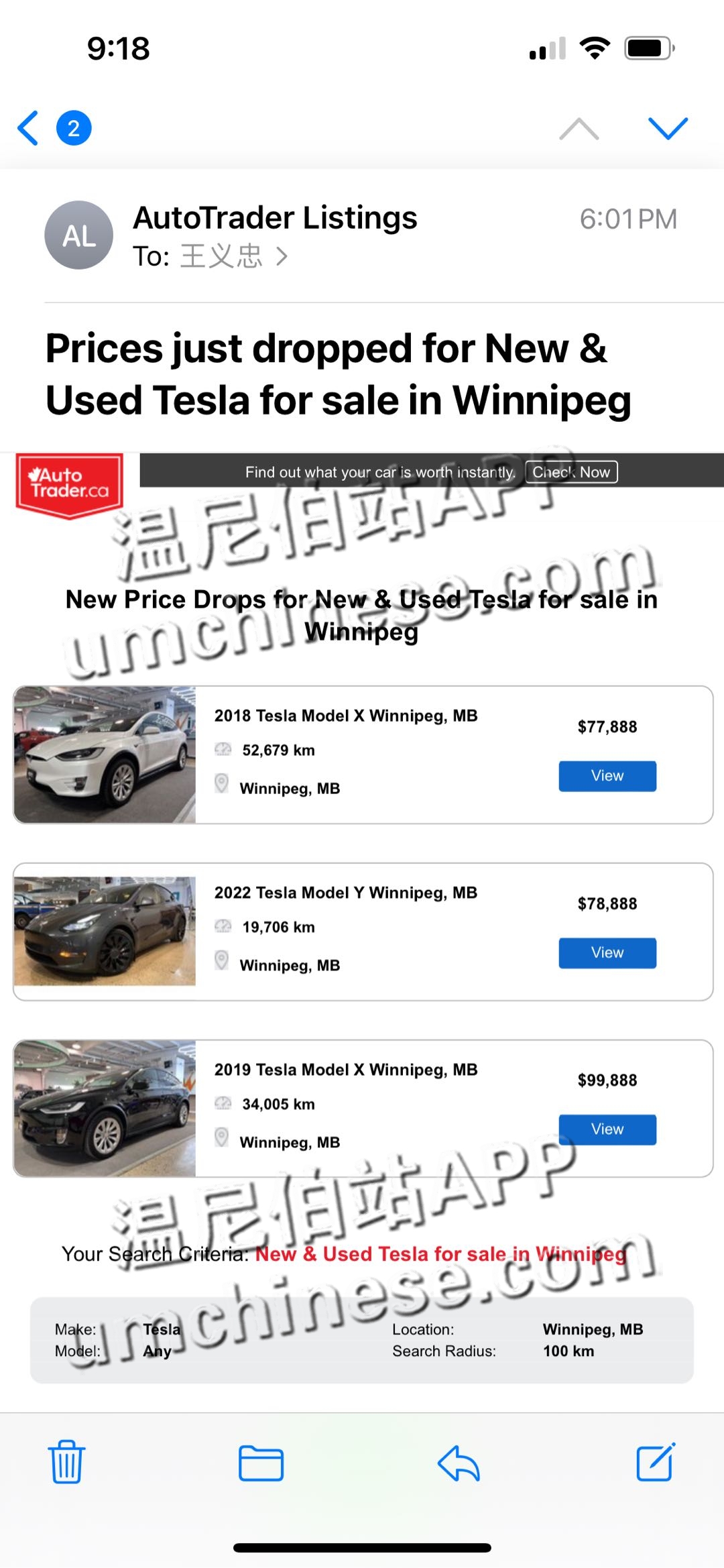Open the red search criteria link

tap(440, 1254)
